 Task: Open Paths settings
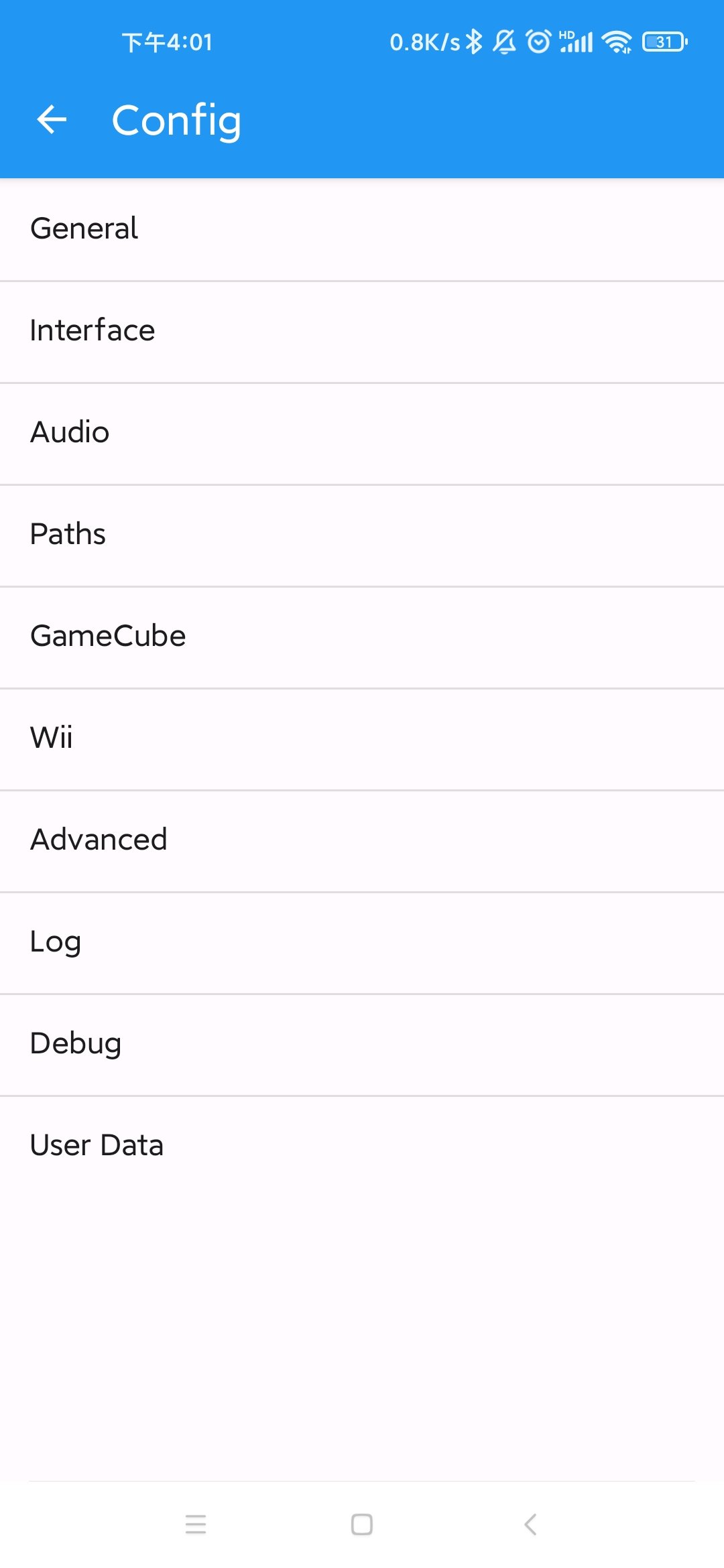(362, 535)
